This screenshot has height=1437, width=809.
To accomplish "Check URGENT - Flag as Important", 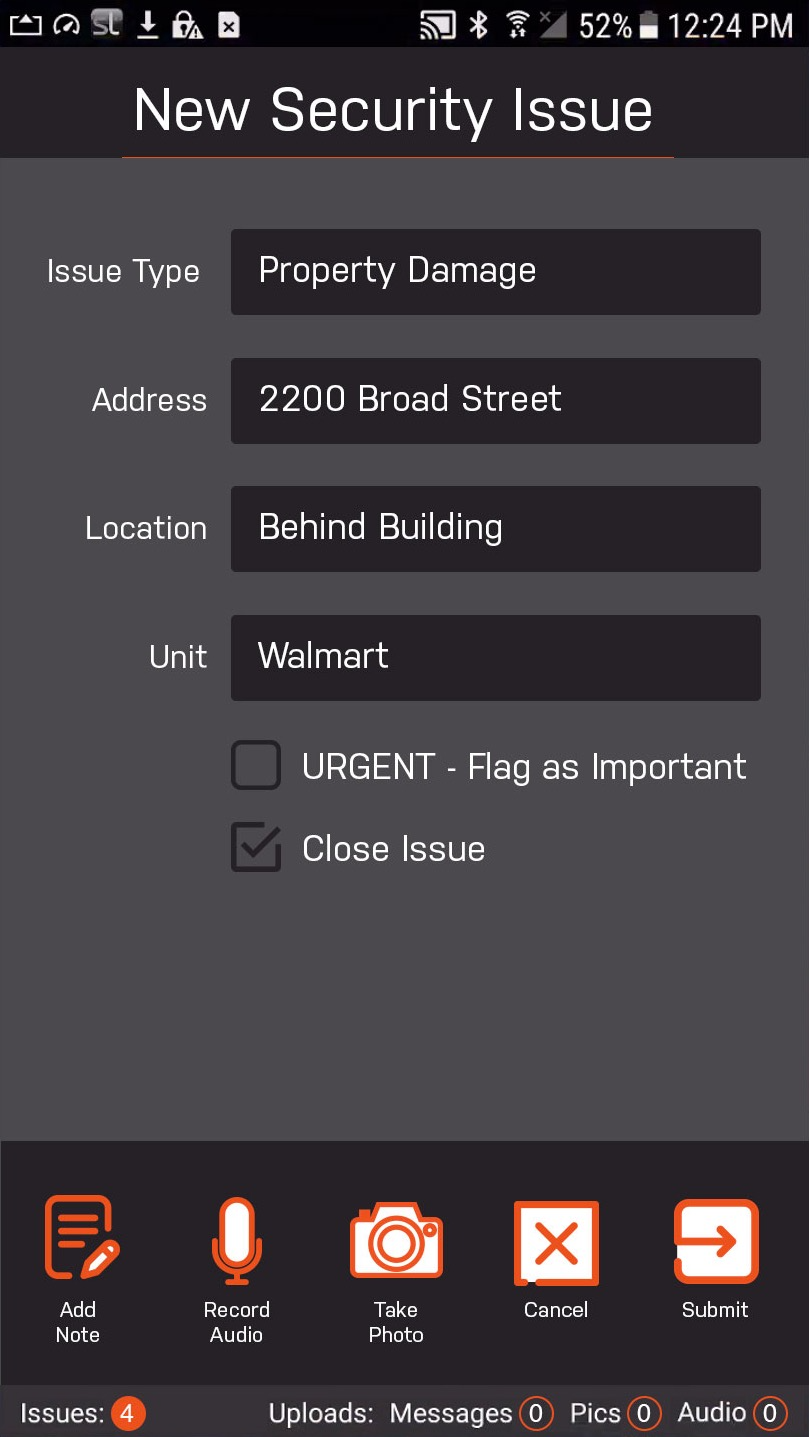I will (256, 766).
